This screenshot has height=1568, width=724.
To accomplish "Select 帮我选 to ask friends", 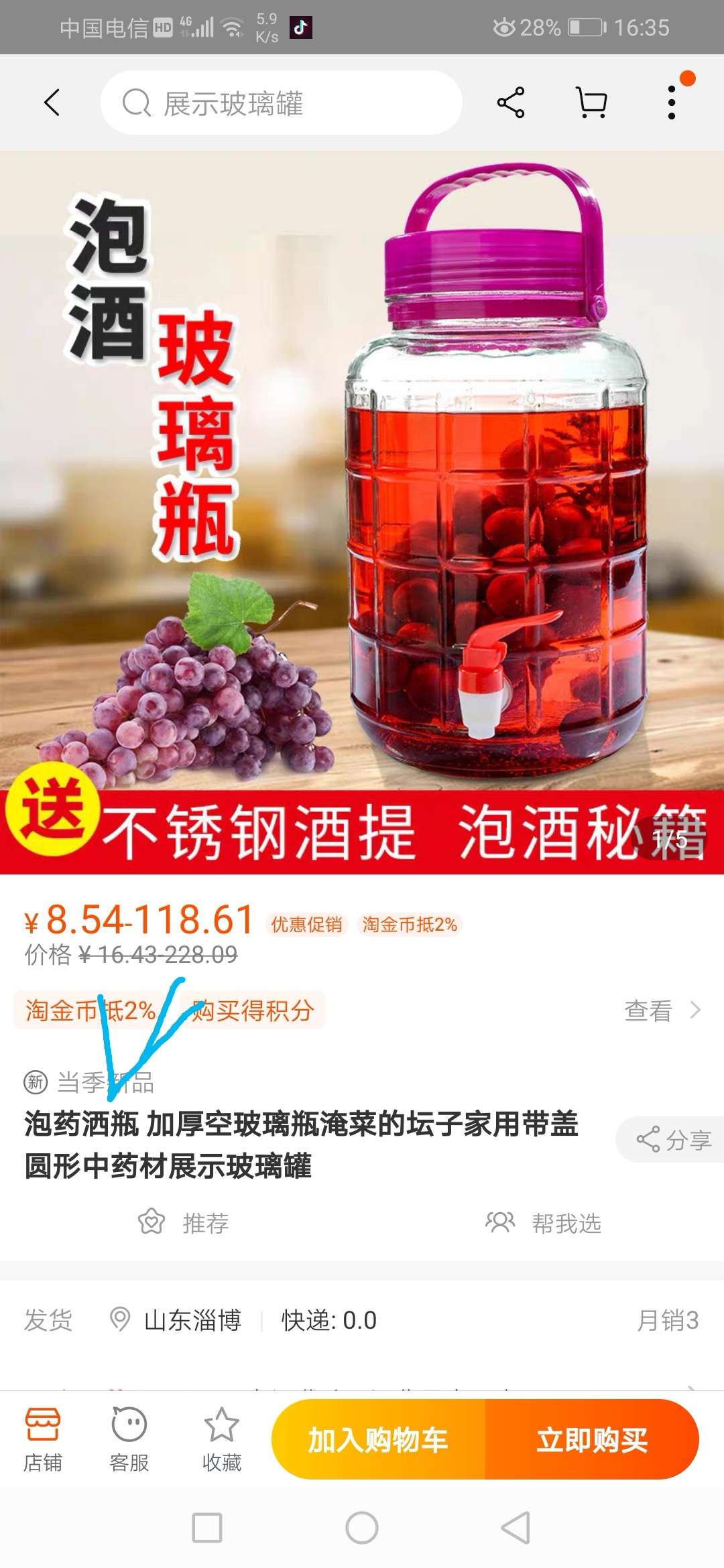I will [x=543, y=1223].
